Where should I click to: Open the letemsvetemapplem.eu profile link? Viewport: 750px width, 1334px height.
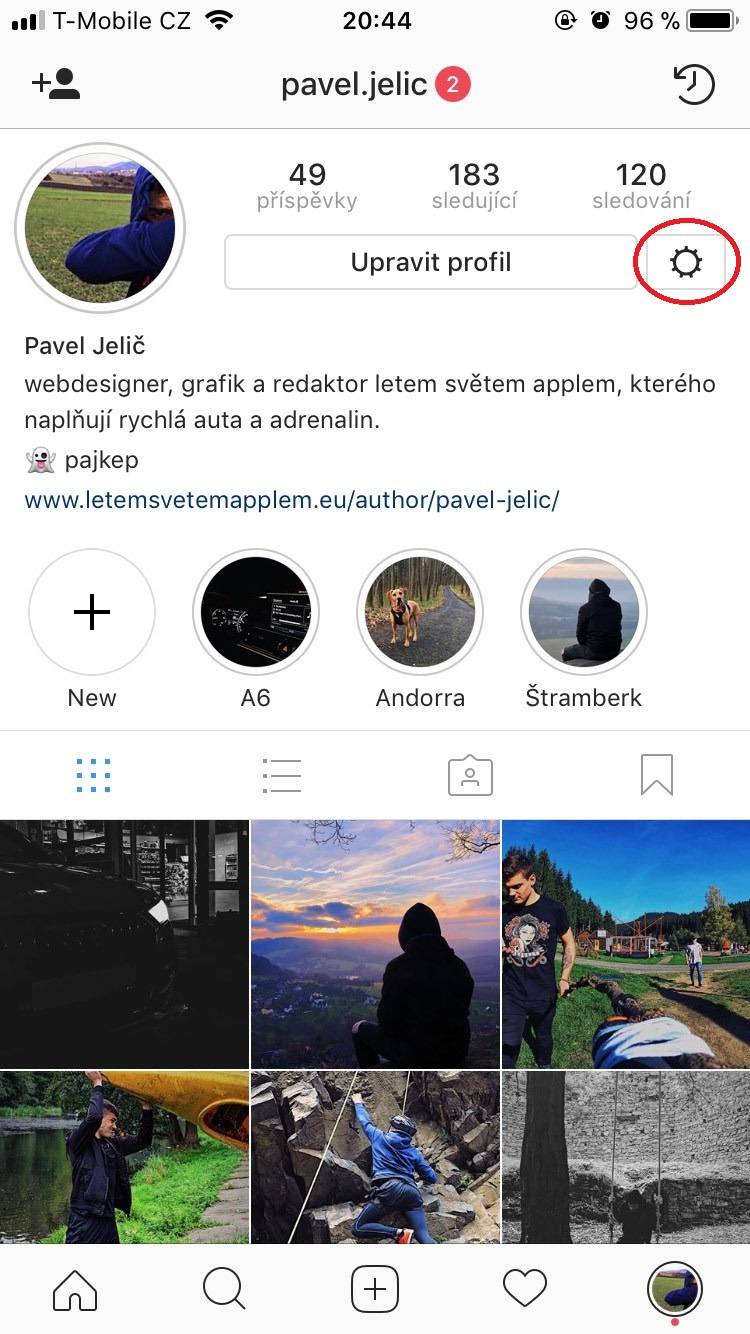tap(291, 500)
